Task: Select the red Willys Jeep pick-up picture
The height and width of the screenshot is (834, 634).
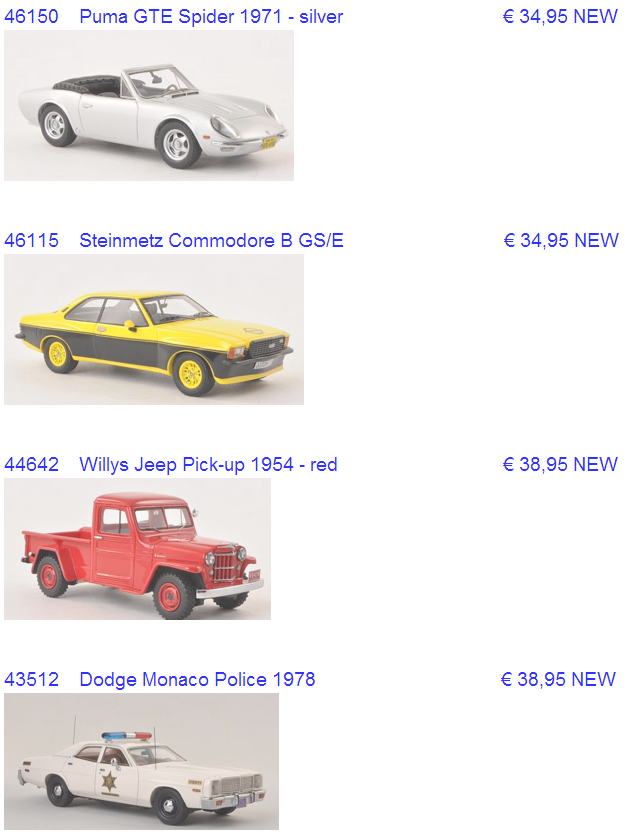Action: point(138,549)
